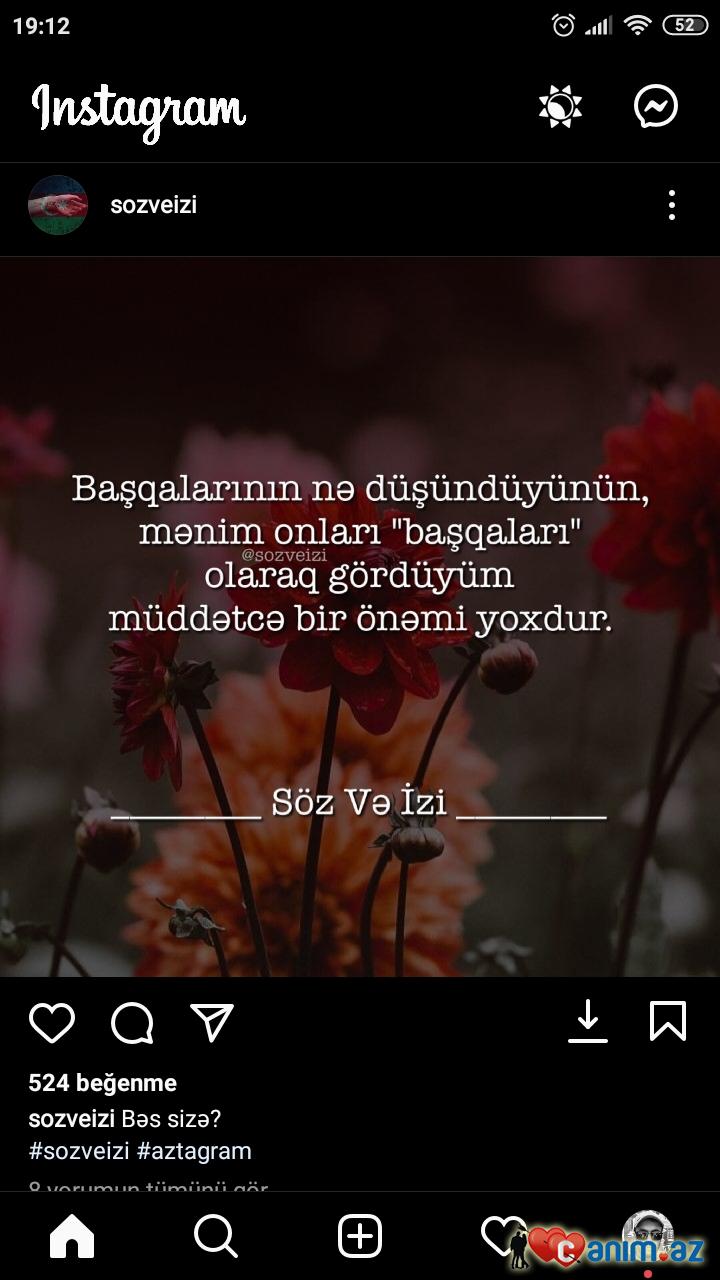View sozveizi's profile picture avatar
Screen dimensions: 720x1280
tap(58, 205)
